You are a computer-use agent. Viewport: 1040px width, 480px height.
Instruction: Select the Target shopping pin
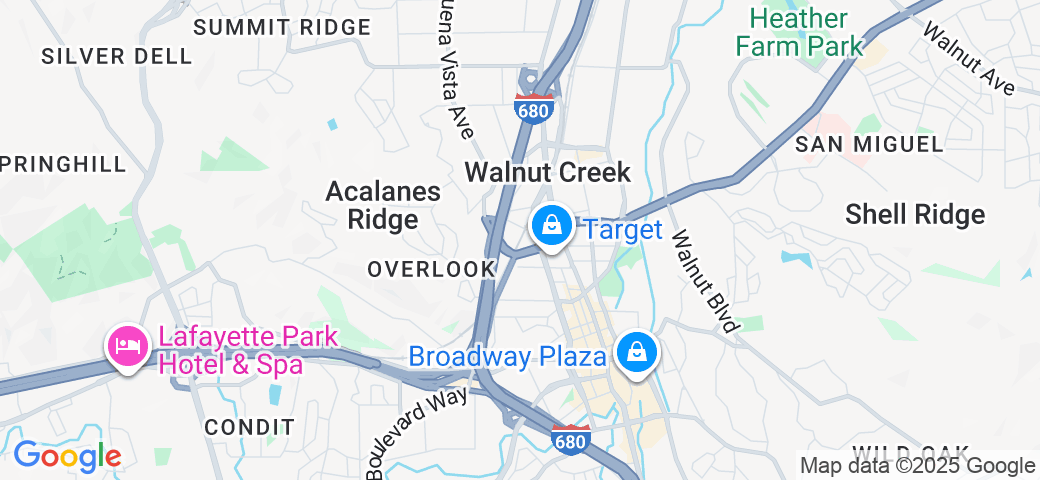pos(551,226)
